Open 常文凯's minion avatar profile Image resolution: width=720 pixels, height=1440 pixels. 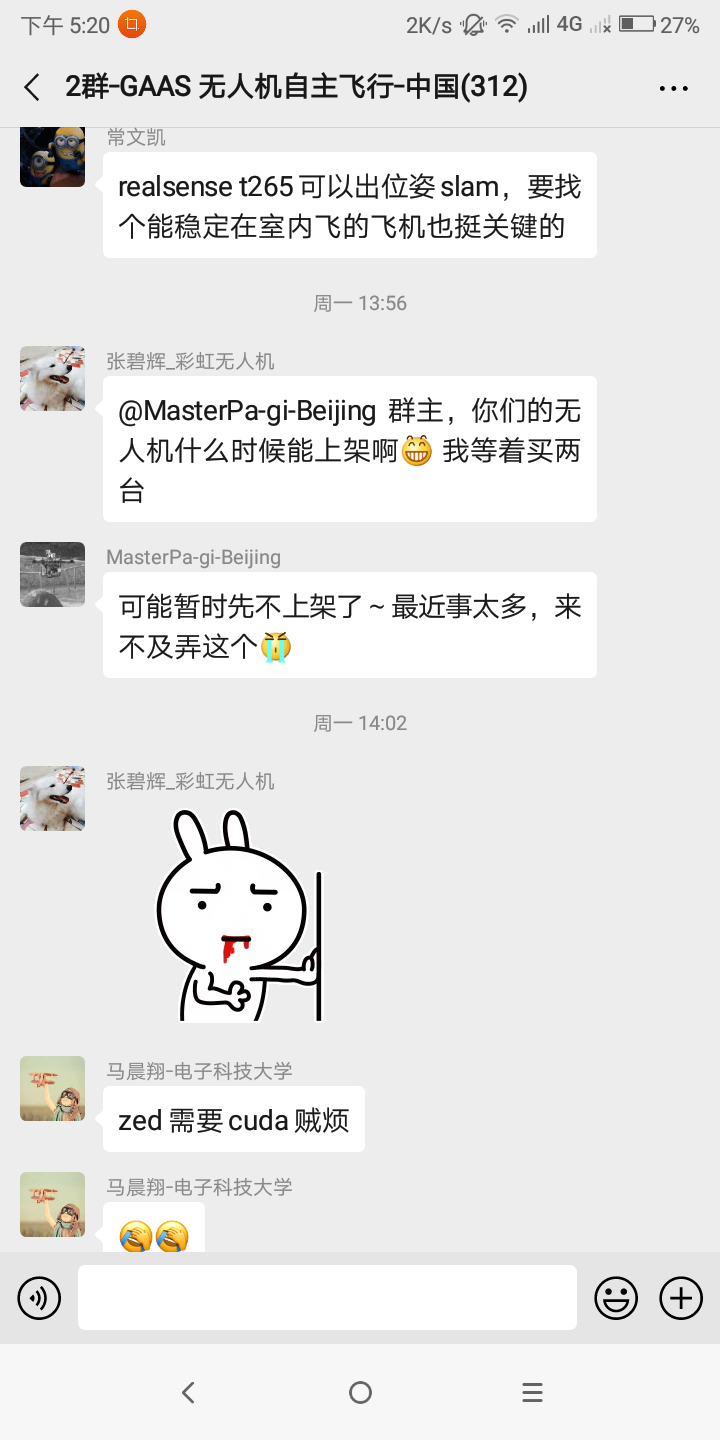tap(52, 155)
